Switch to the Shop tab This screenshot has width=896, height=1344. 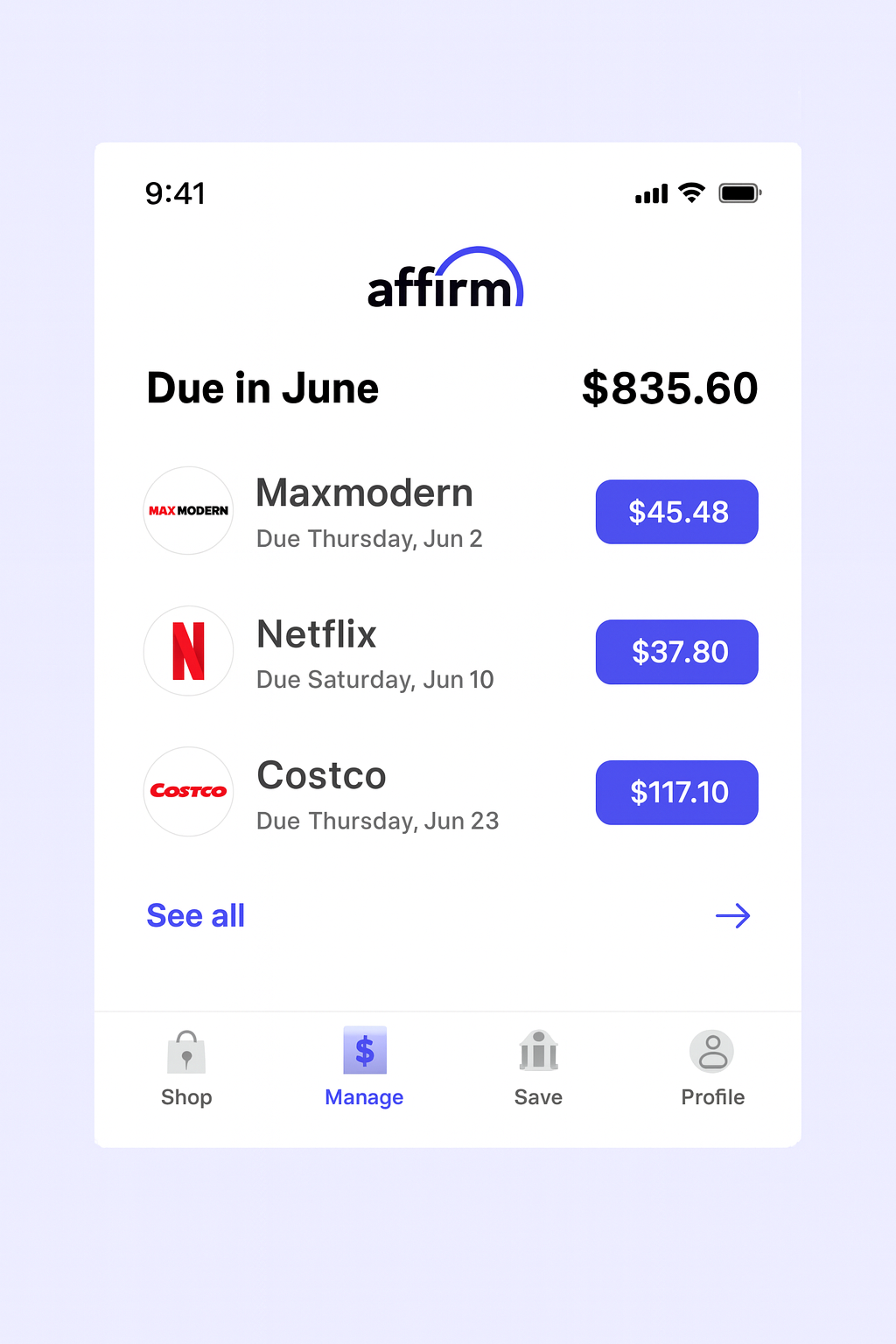(186, 1069)
